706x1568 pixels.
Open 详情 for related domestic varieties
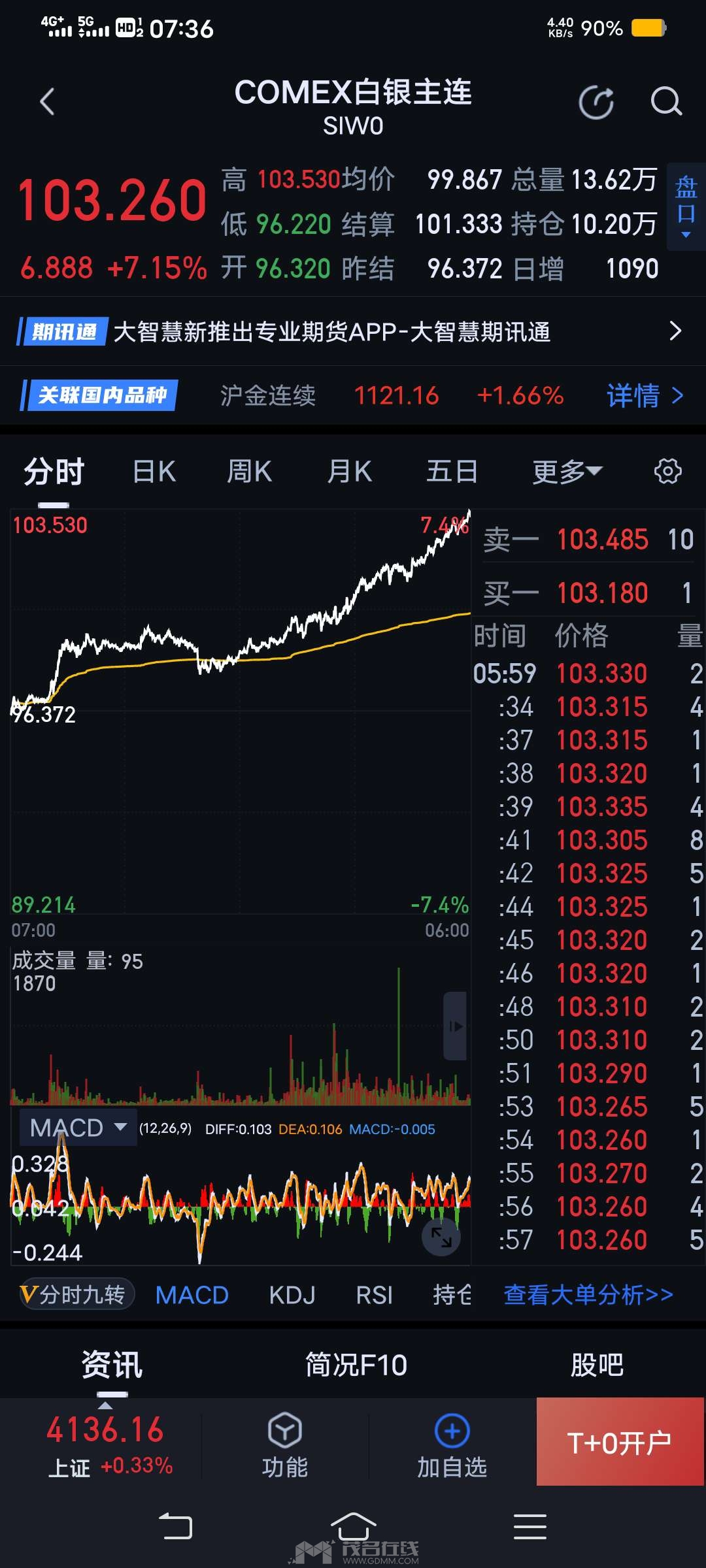tap(645, 395)
